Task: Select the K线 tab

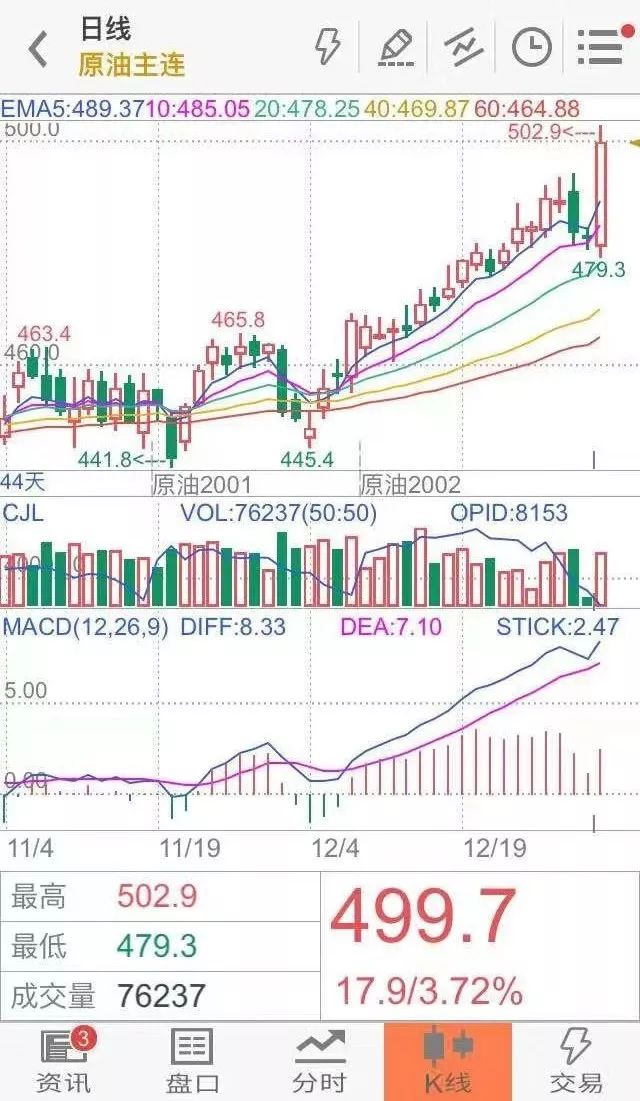Action: pyautogui.click(x=448, y=1061)
